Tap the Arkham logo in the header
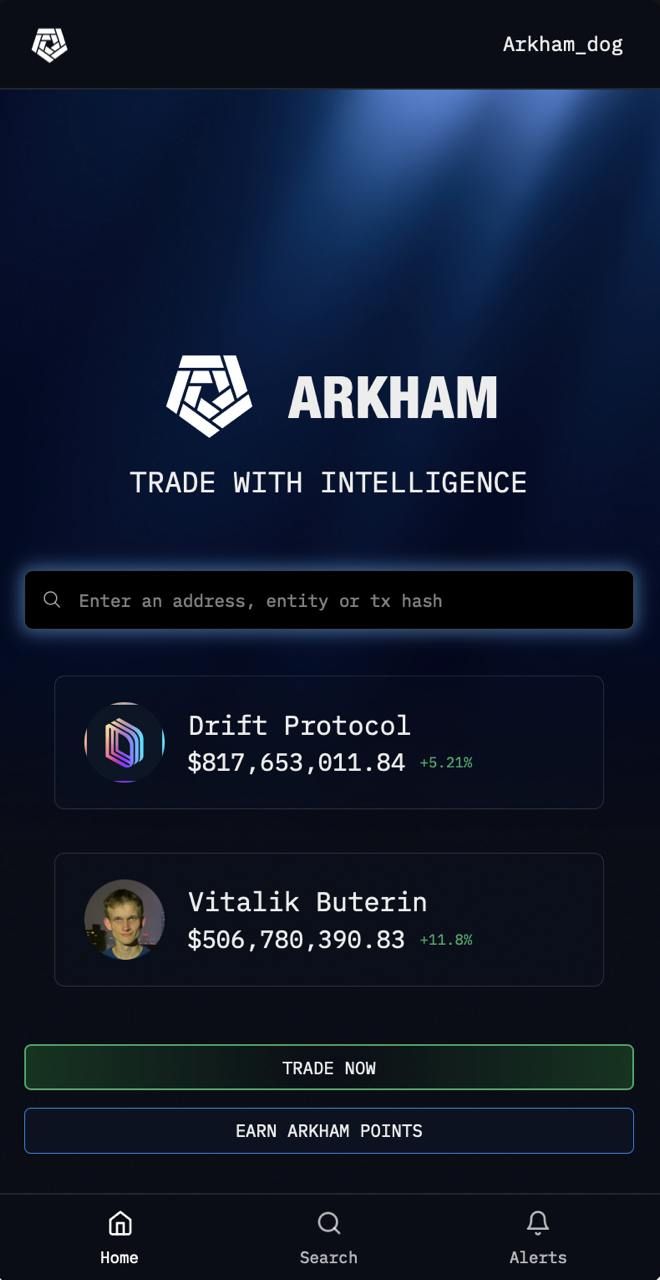 click(49, 45)
